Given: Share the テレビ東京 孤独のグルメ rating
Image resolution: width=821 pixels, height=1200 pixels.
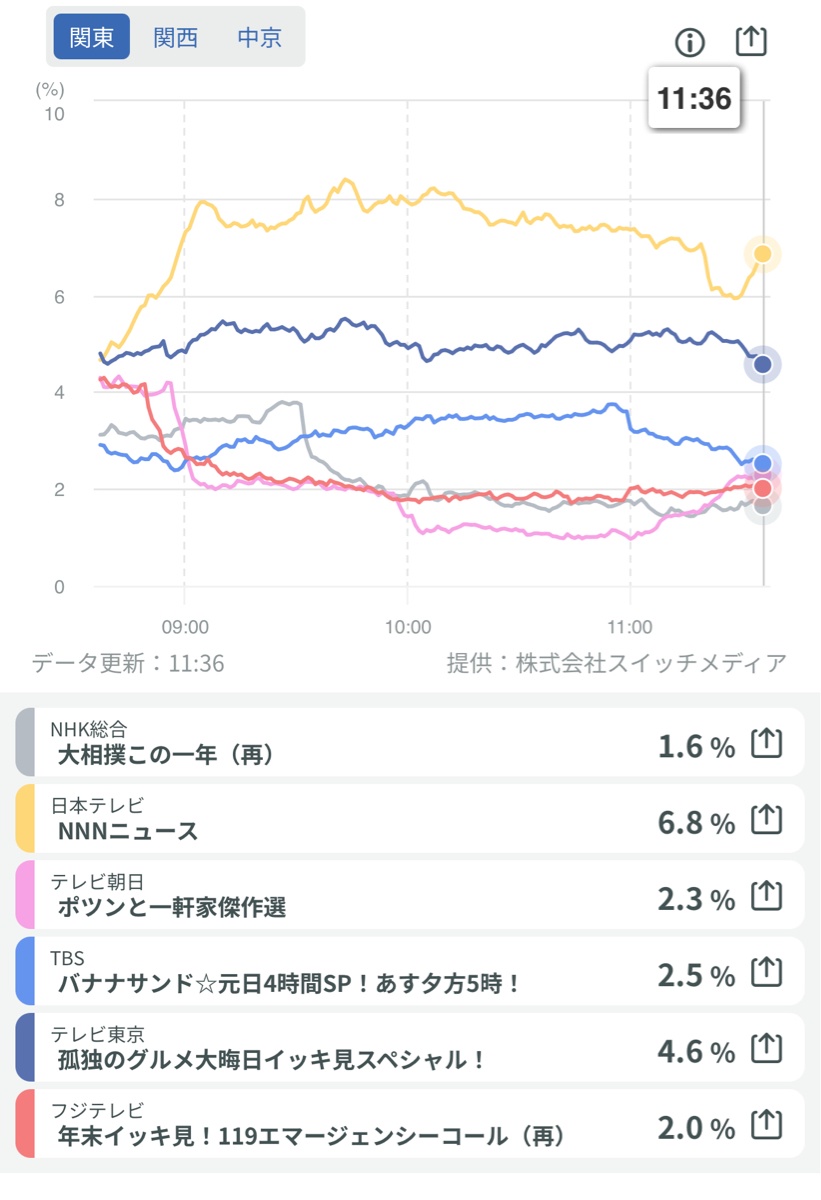Looking at the screenshot, I should pyautogui.click(x=766, y=1048).
